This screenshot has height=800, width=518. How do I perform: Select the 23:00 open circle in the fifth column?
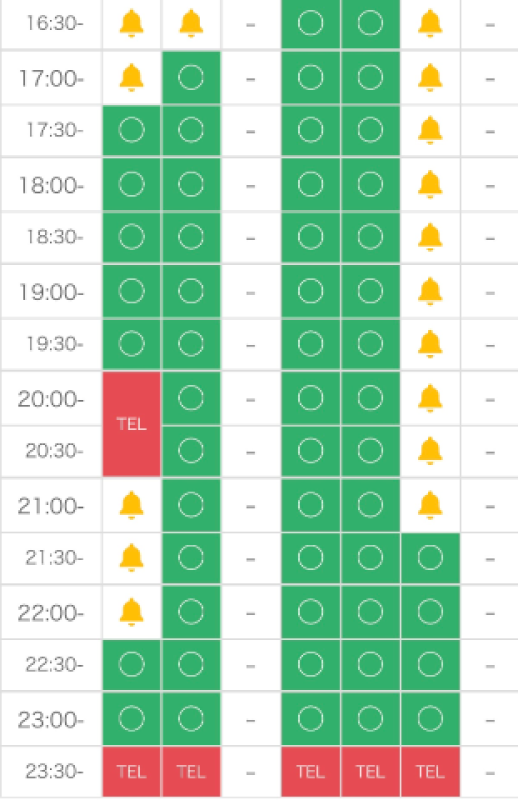(370, 718)
